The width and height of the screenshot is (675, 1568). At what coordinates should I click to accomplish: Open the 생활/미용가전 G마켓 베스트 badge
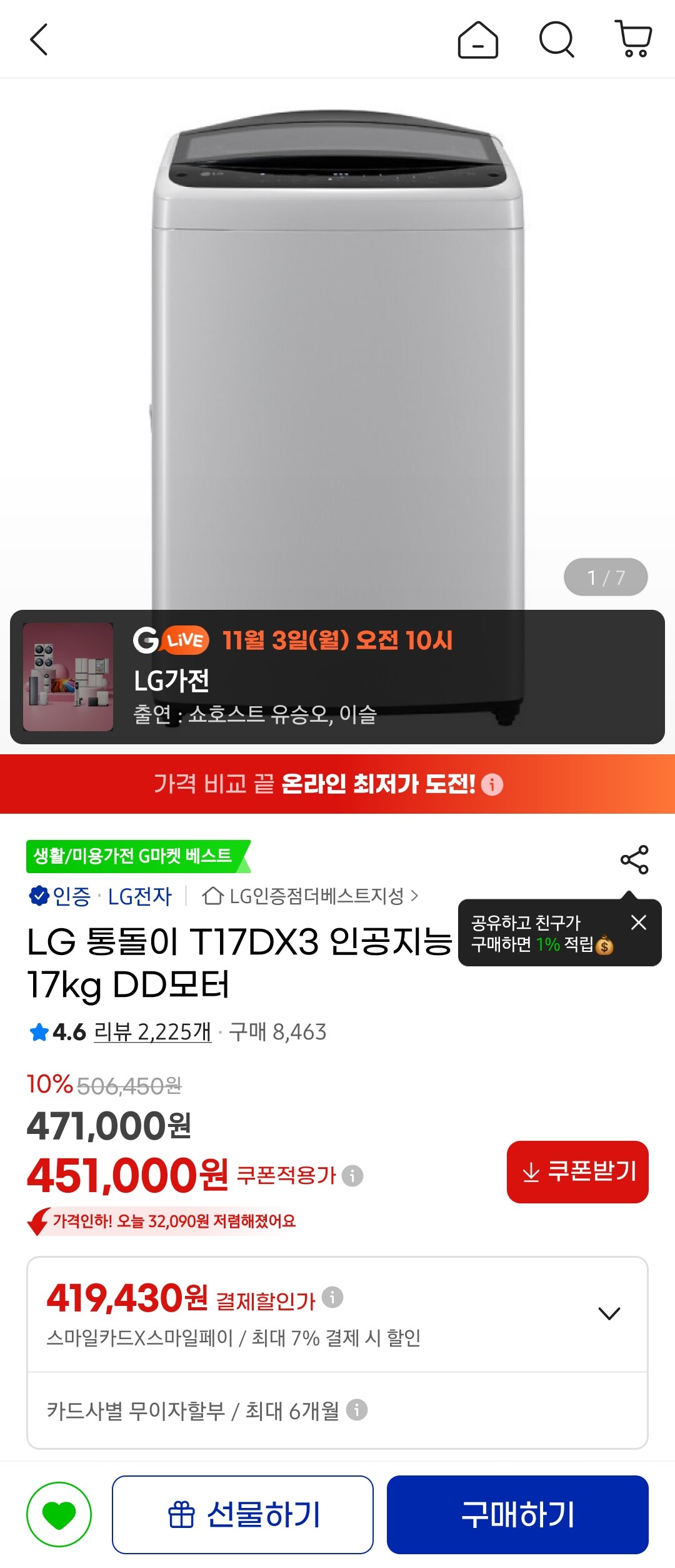coord(136,856)
